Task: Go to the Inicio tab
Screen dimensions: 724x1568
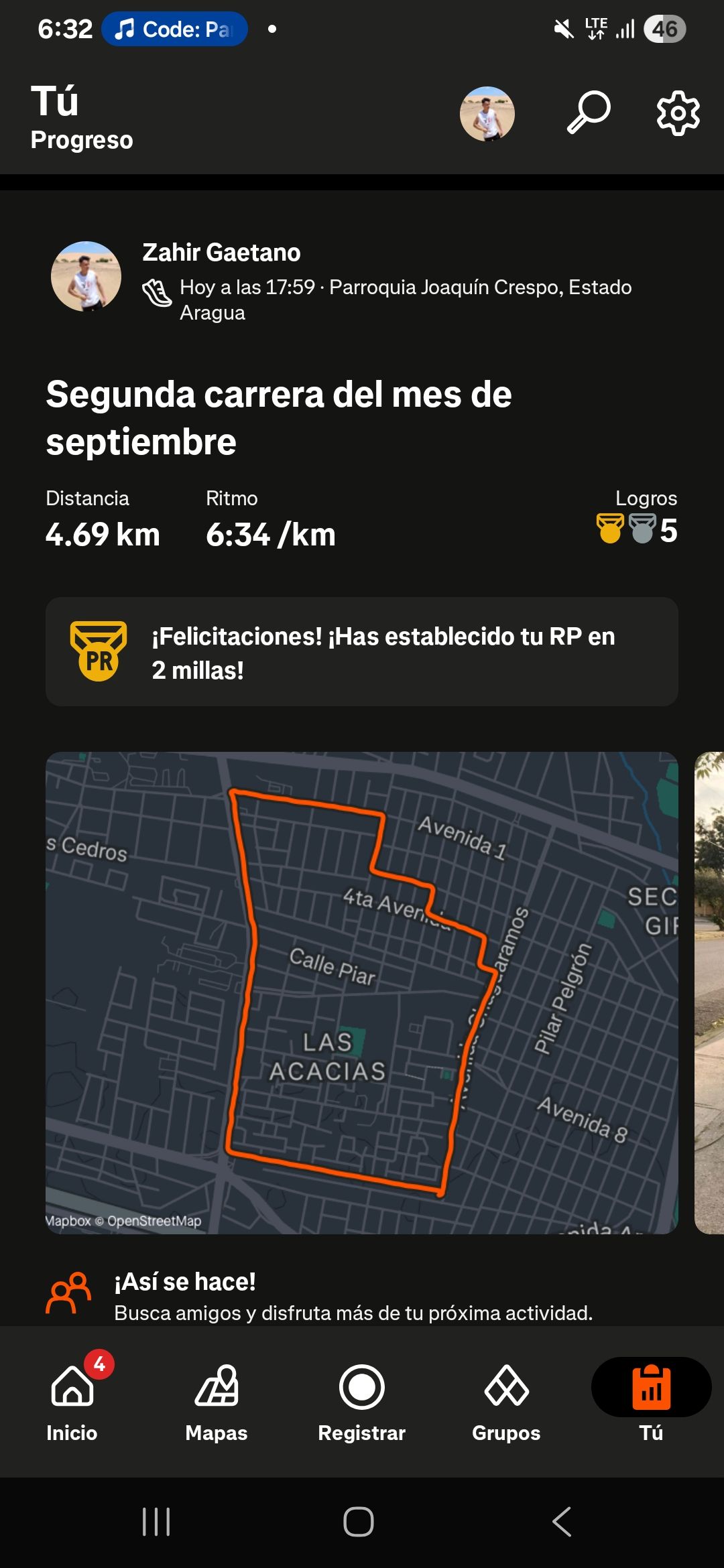Action: point(72,1400)
